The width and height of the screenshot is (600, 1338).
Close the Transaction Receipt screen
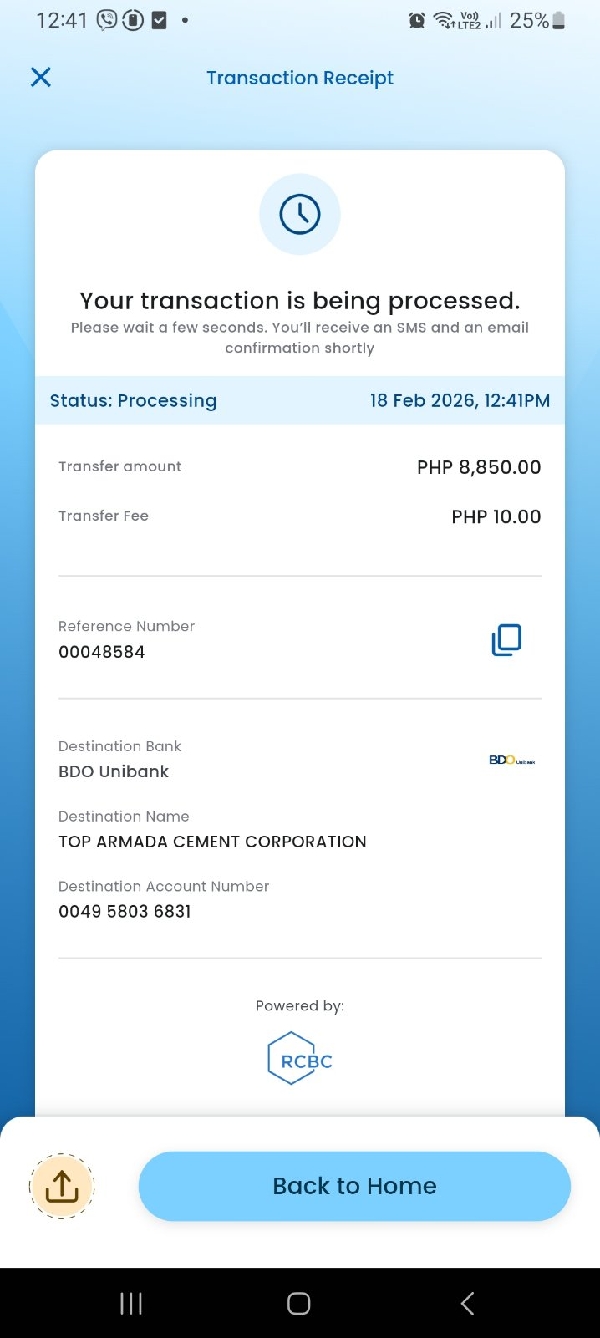[x=41, y=77]
